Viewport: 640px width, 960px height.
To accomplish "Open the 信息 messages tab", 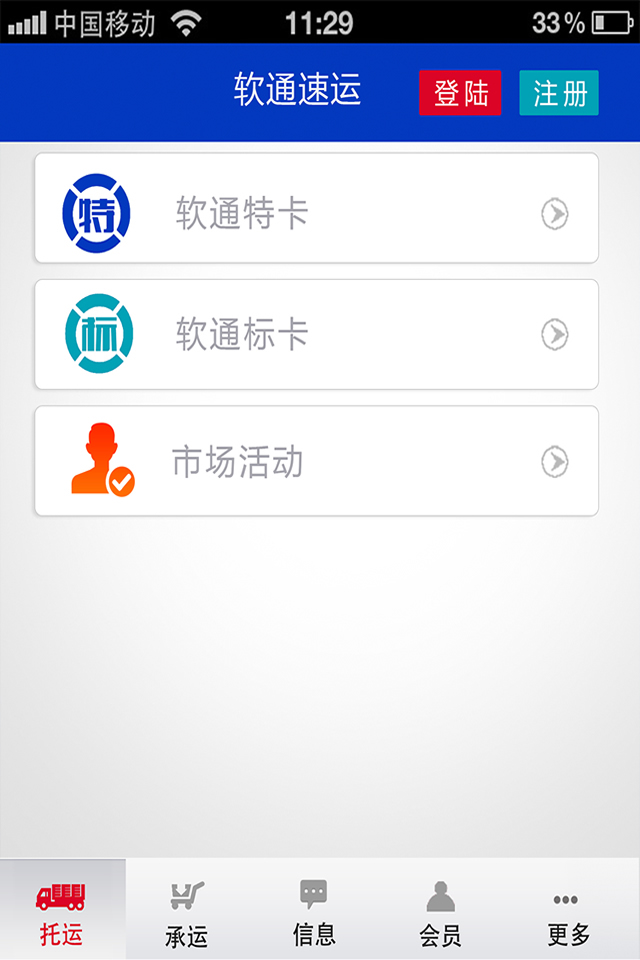I will click(x=314, y=910).
